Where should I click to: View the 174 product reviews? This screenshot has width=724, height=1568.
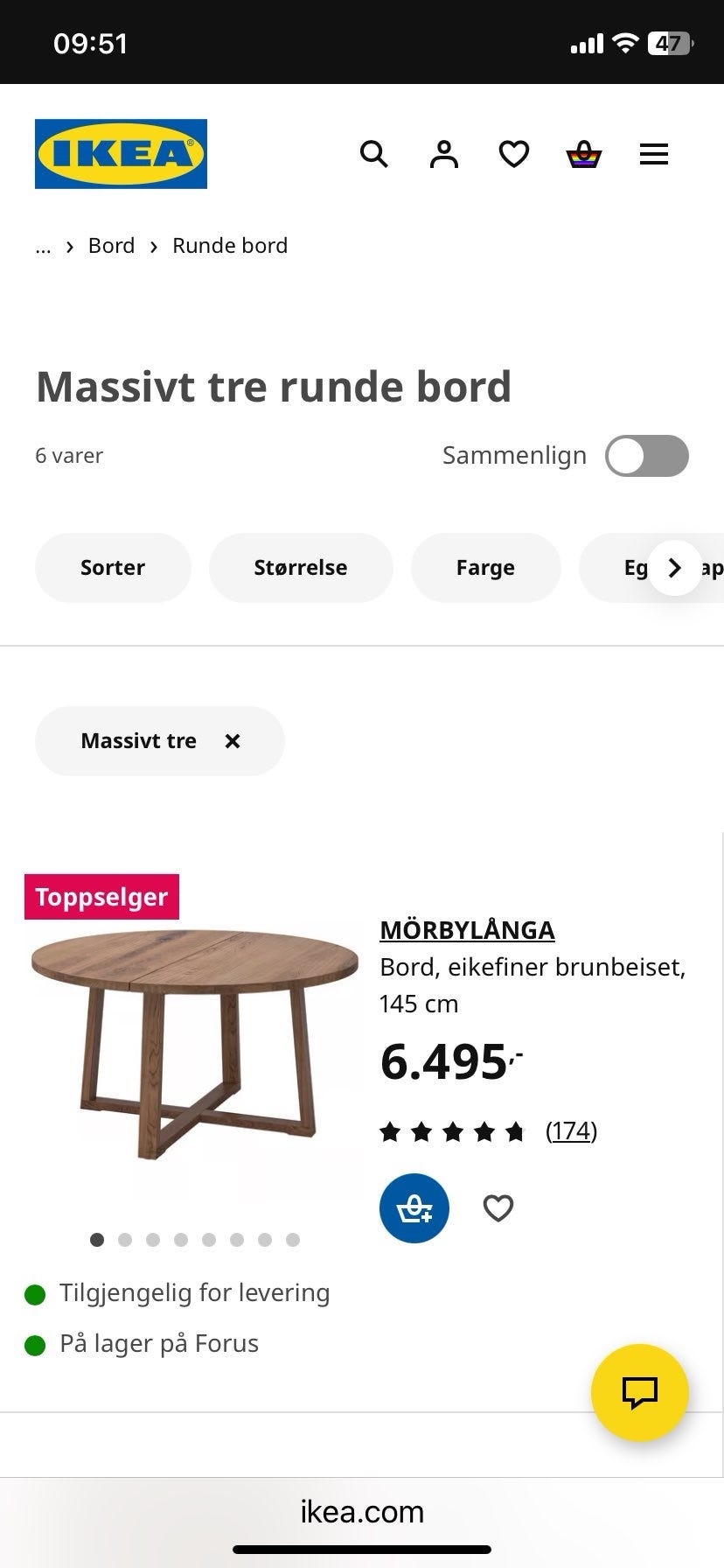click(x=571, y=1130)
